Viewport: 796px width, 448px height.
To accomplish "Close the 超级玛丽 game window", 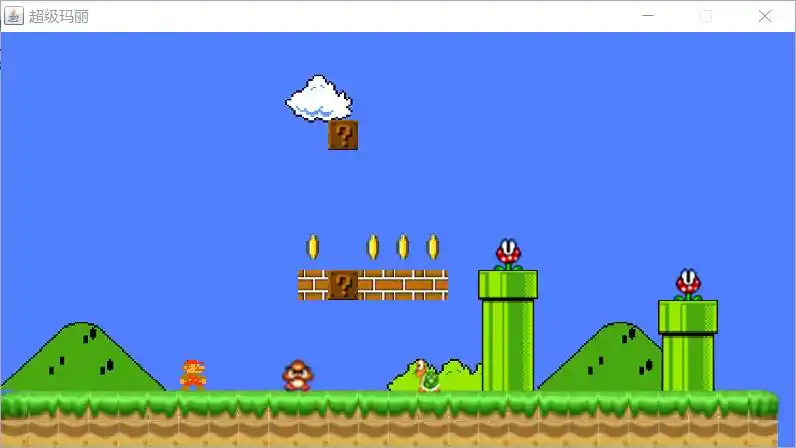I will tap(765, 16).
